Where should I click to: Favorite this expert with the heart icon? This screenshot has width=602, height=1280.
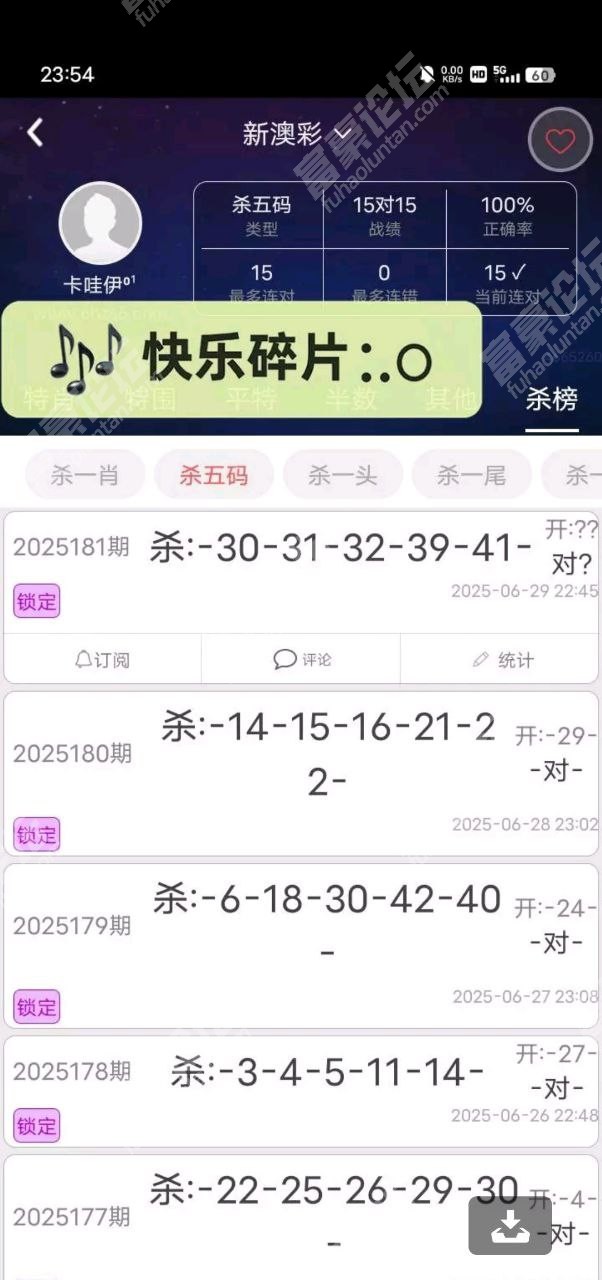tap(560, 140)
